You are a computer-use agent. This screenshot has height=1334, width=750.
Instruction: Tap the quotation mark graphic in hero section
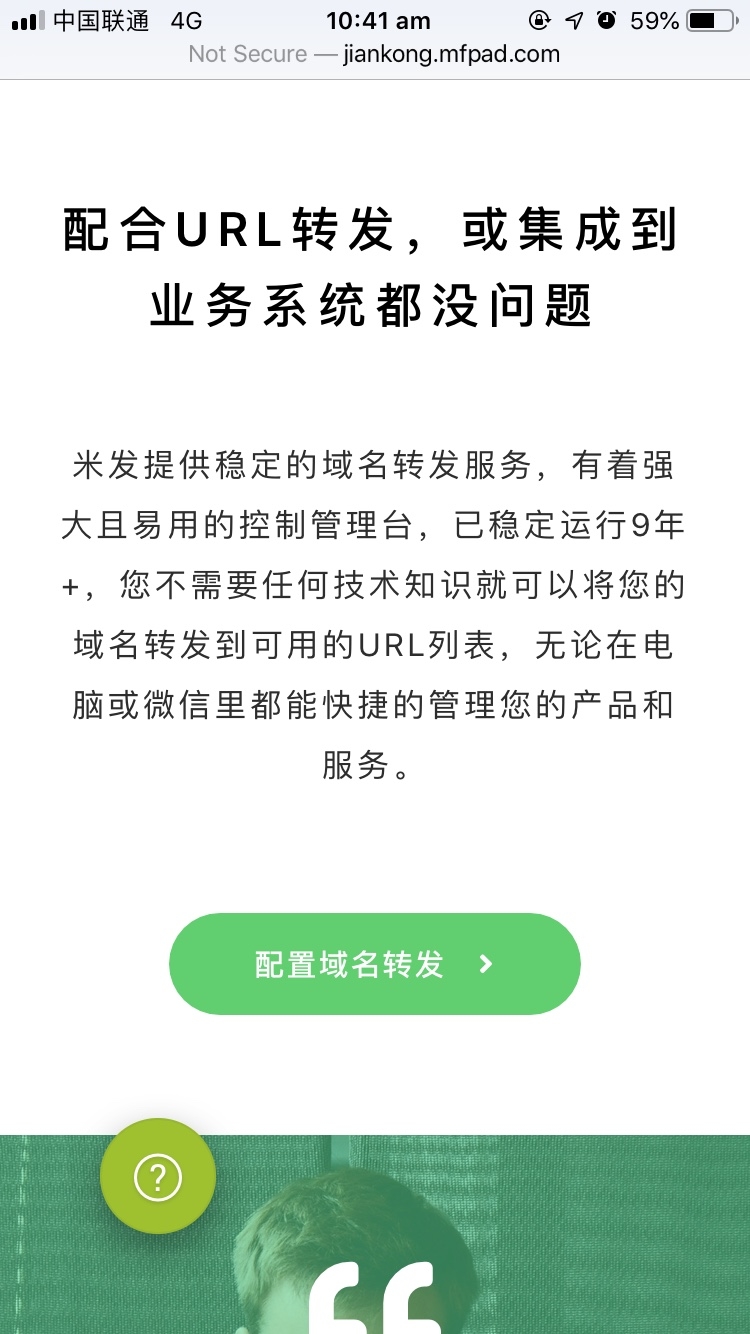[x=375, y=1300]
